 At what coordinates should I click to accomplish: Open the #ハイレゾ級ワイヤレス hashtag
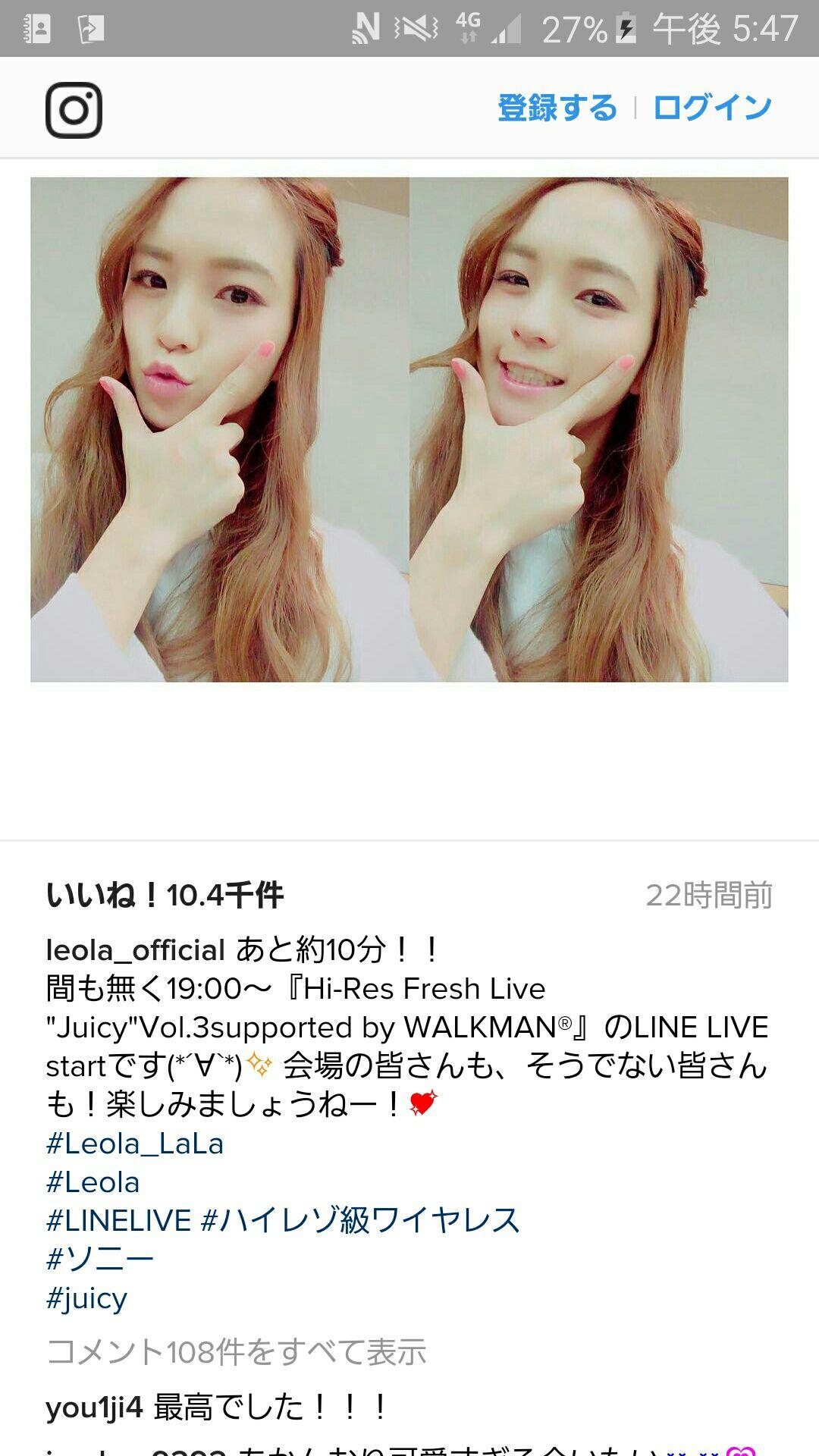[x=361, y=1221]
